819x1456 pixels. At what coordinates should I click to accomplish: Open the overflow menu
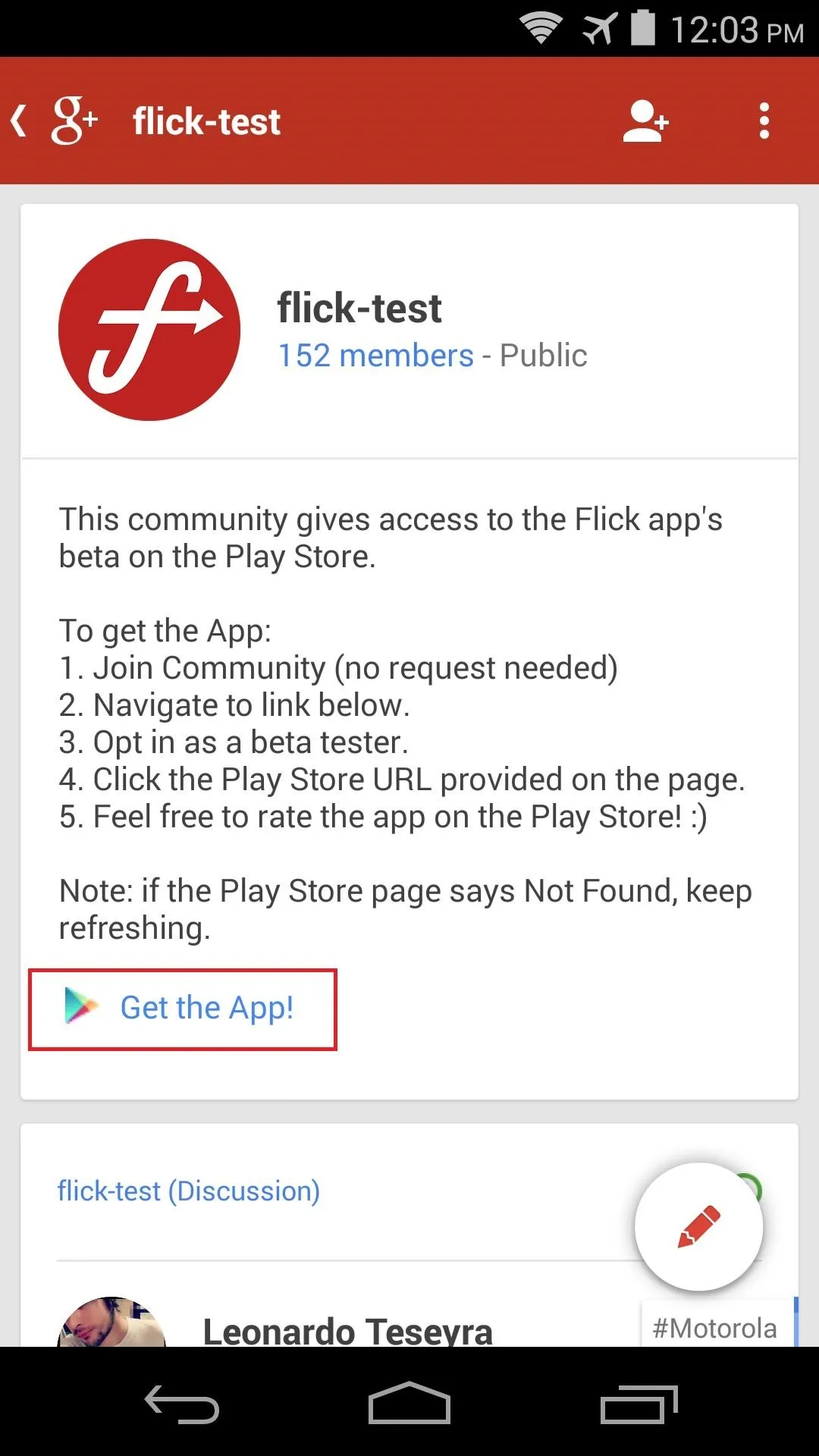764,121
